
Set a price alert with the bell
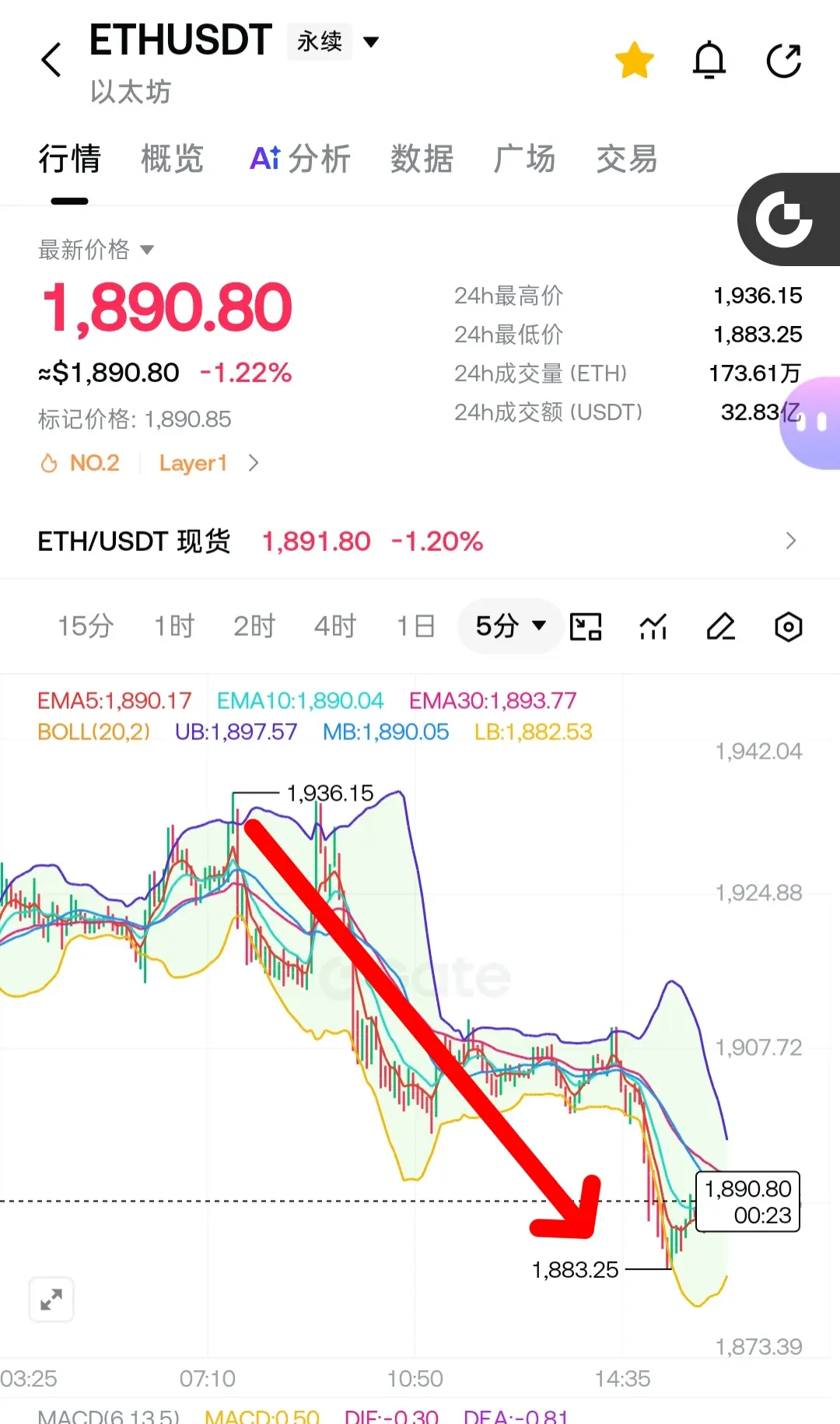tap(709, 60)
